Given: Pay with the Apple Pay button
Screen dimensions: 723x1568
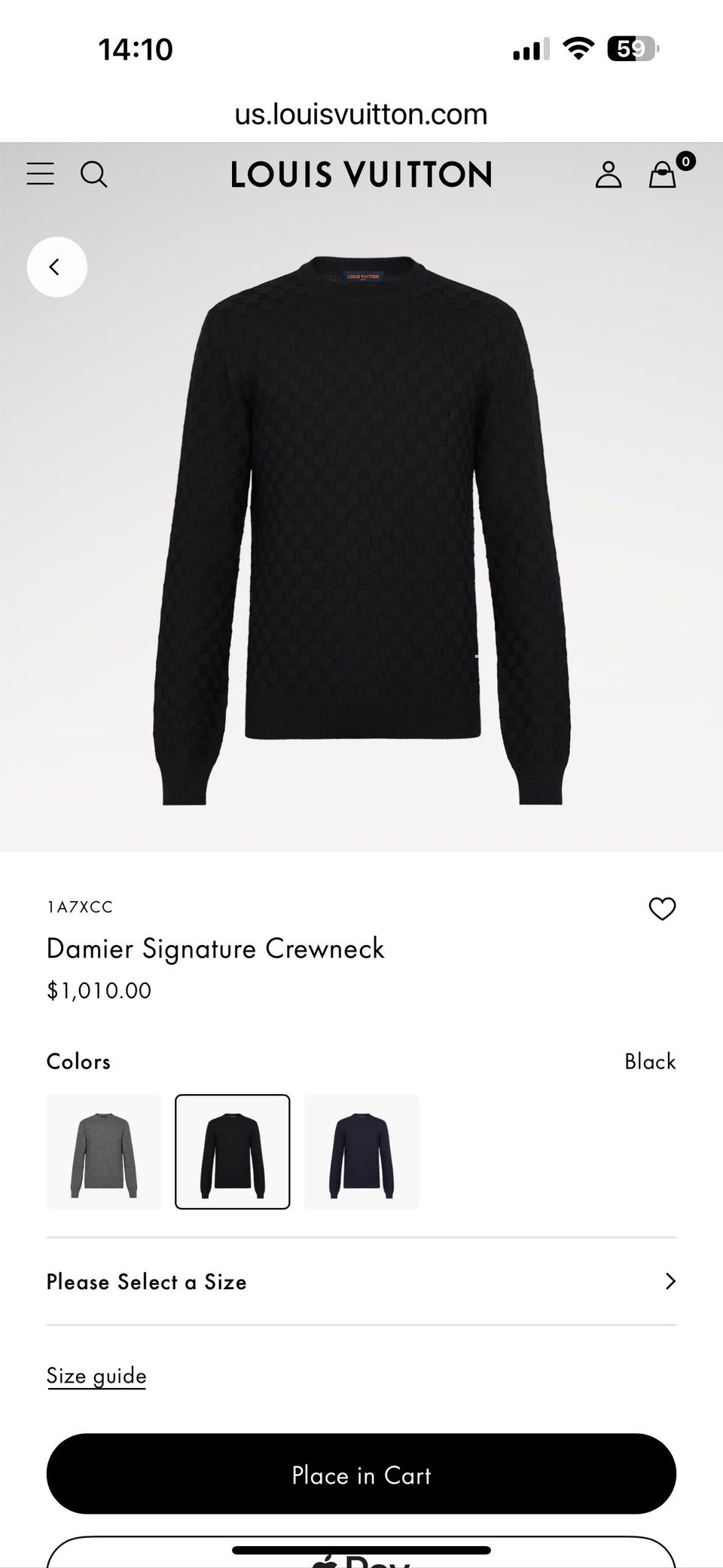Looking at the screenshot, I should [361, 1552].
